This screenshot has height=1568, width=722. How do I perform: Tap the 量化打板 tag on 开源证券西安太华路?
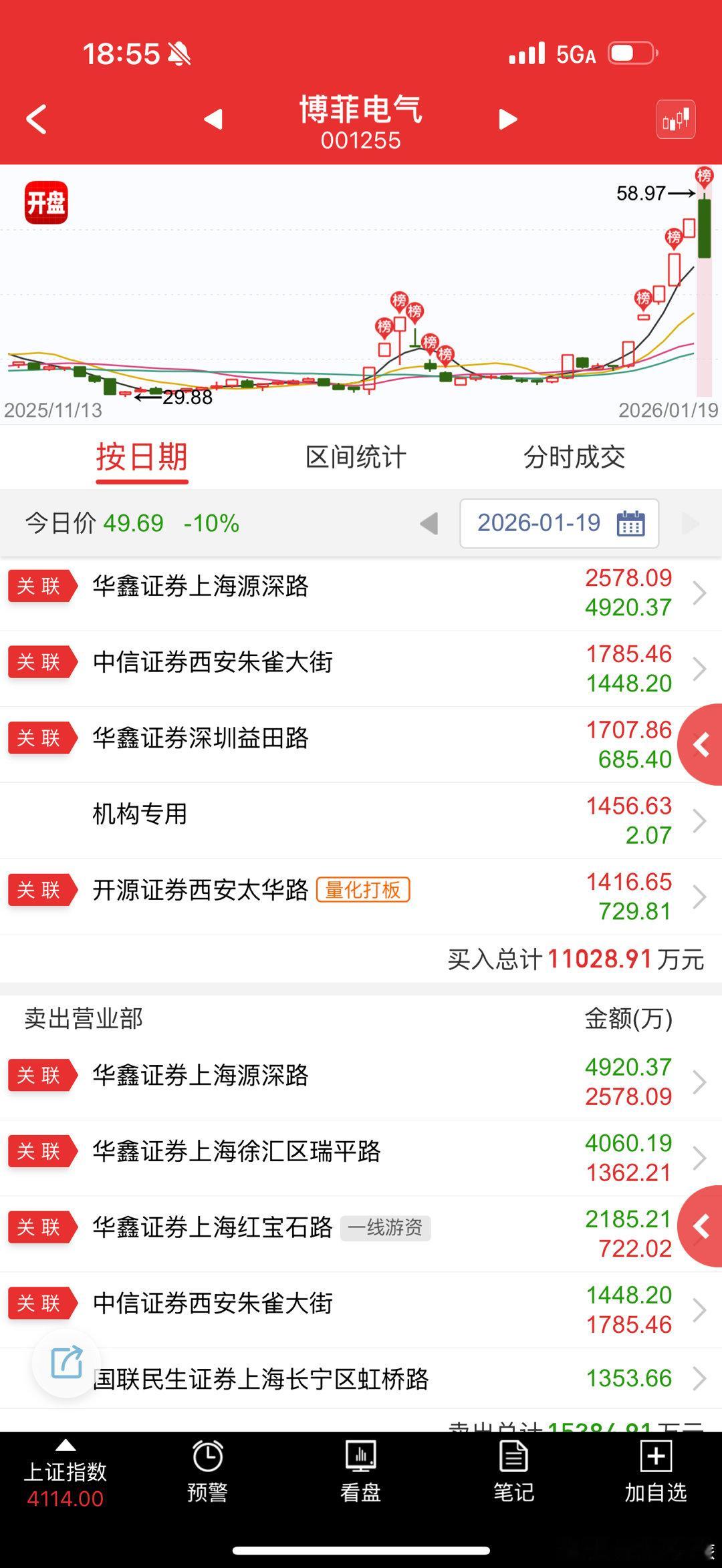point(364,891)
